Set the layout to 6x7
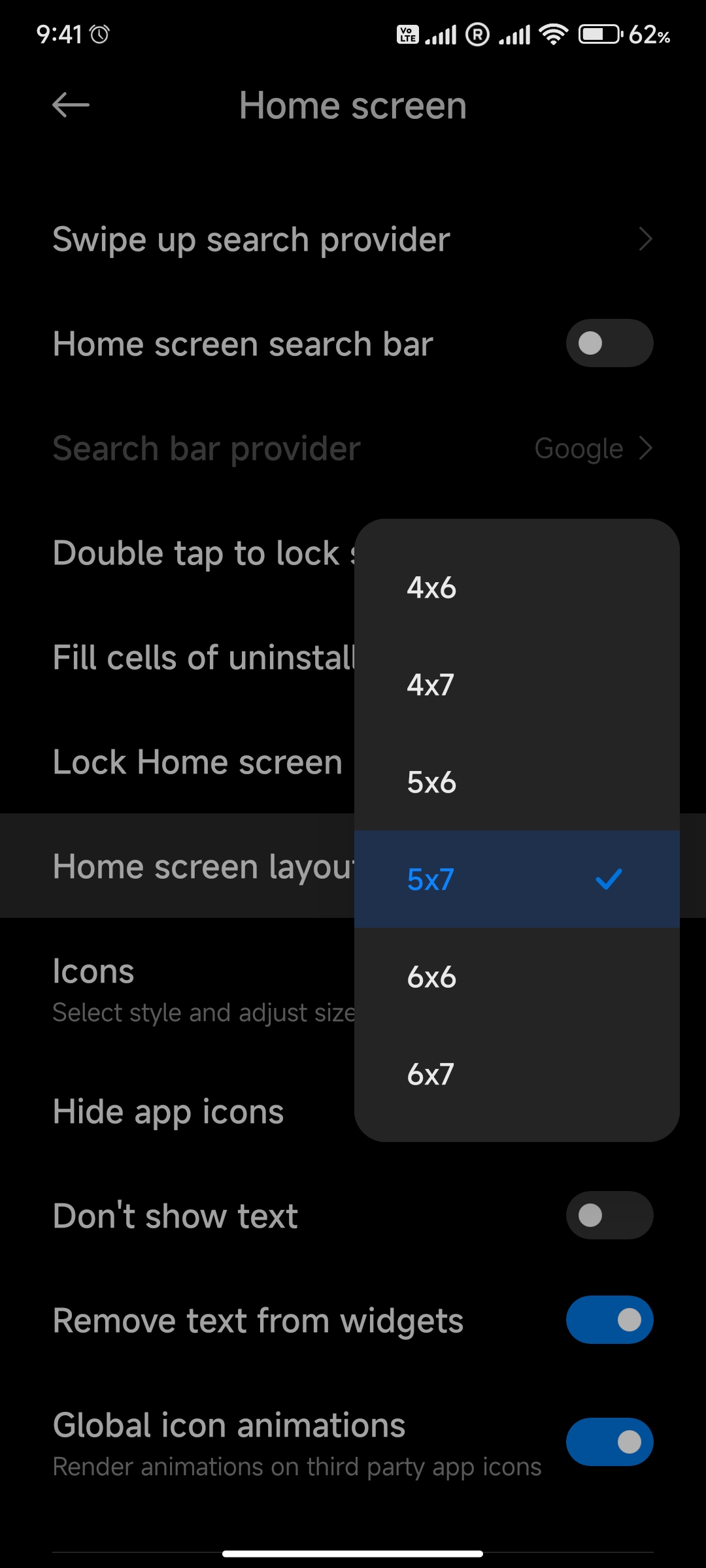The width and height of the screenshot is (706, 1568). coord(517,1074)
